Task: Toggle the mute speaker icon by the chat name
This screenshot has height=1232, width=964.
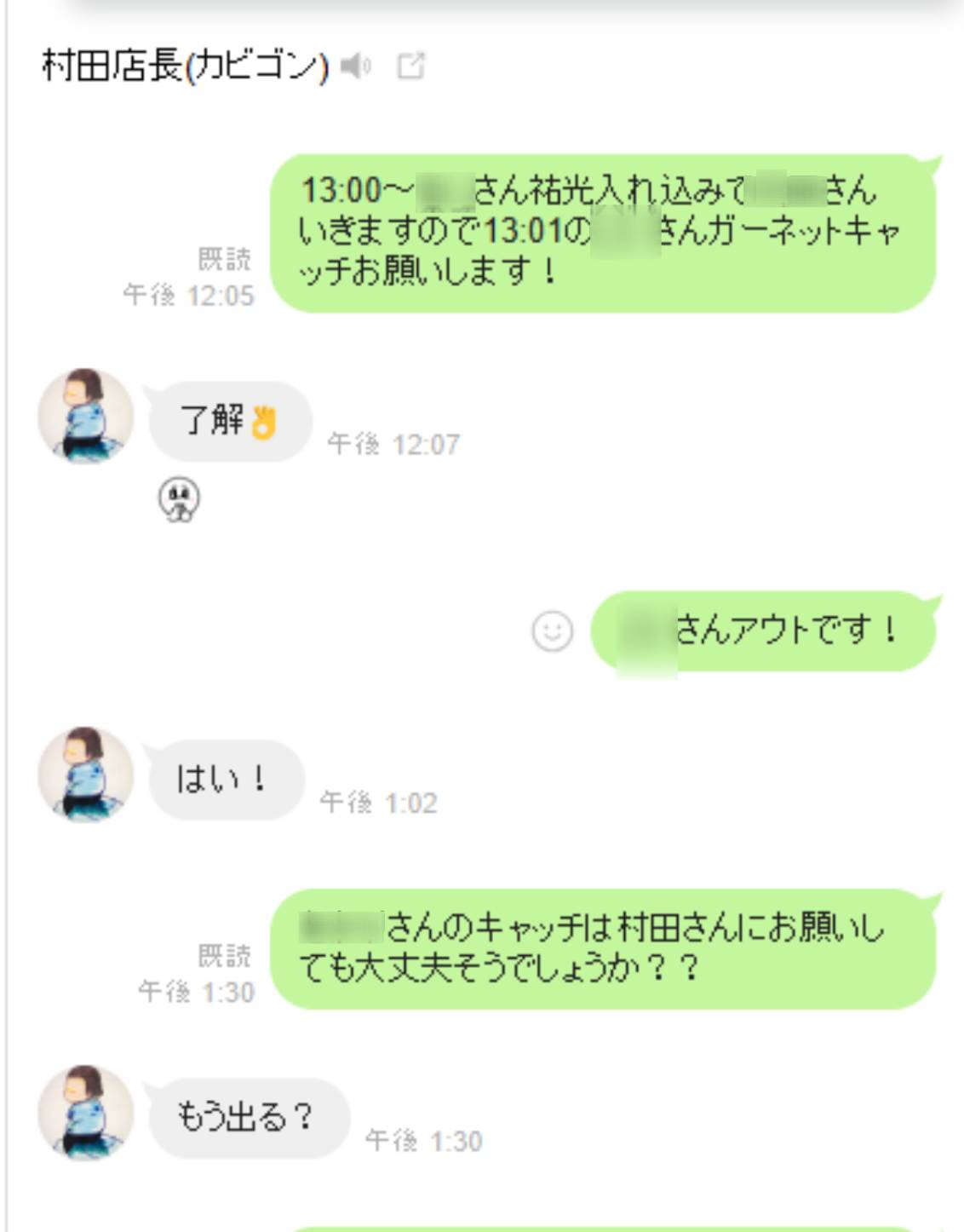Action: click(355, 66)
